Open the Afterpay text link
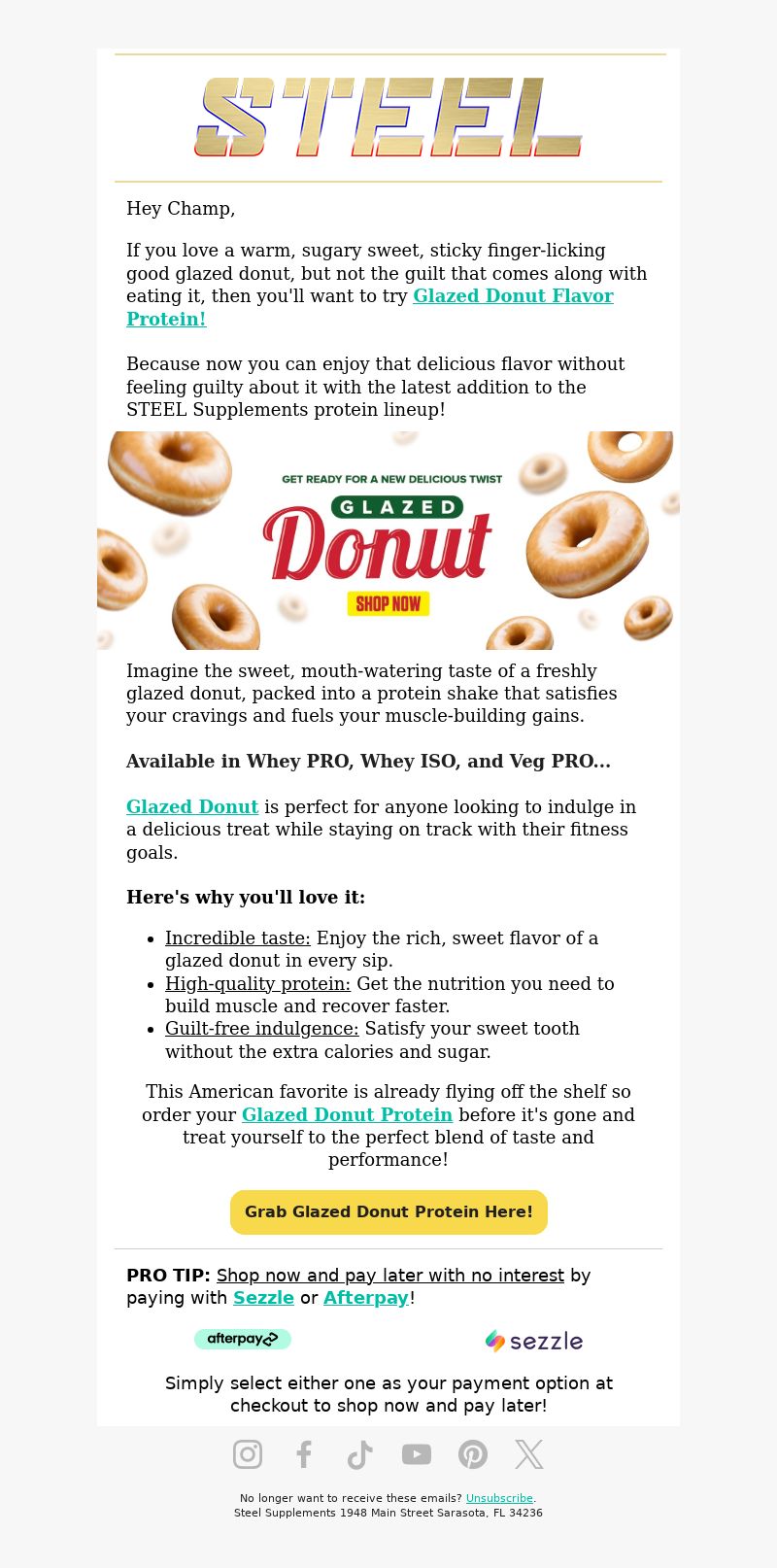The height and width of the screenshot is (1568, 777). (x=366, y=1298)
